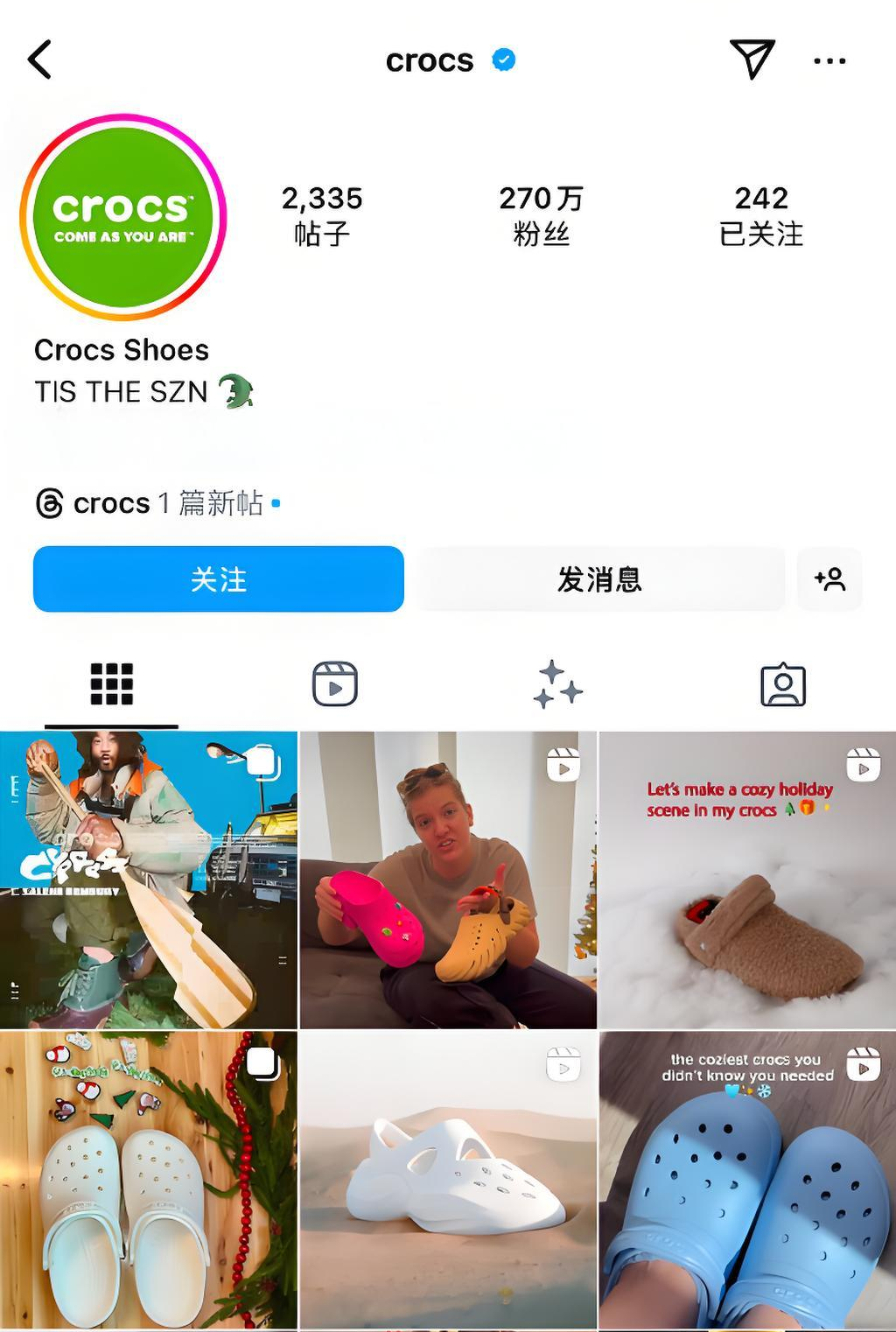
Task: Switch to the Reels tab
Action: 335,684
